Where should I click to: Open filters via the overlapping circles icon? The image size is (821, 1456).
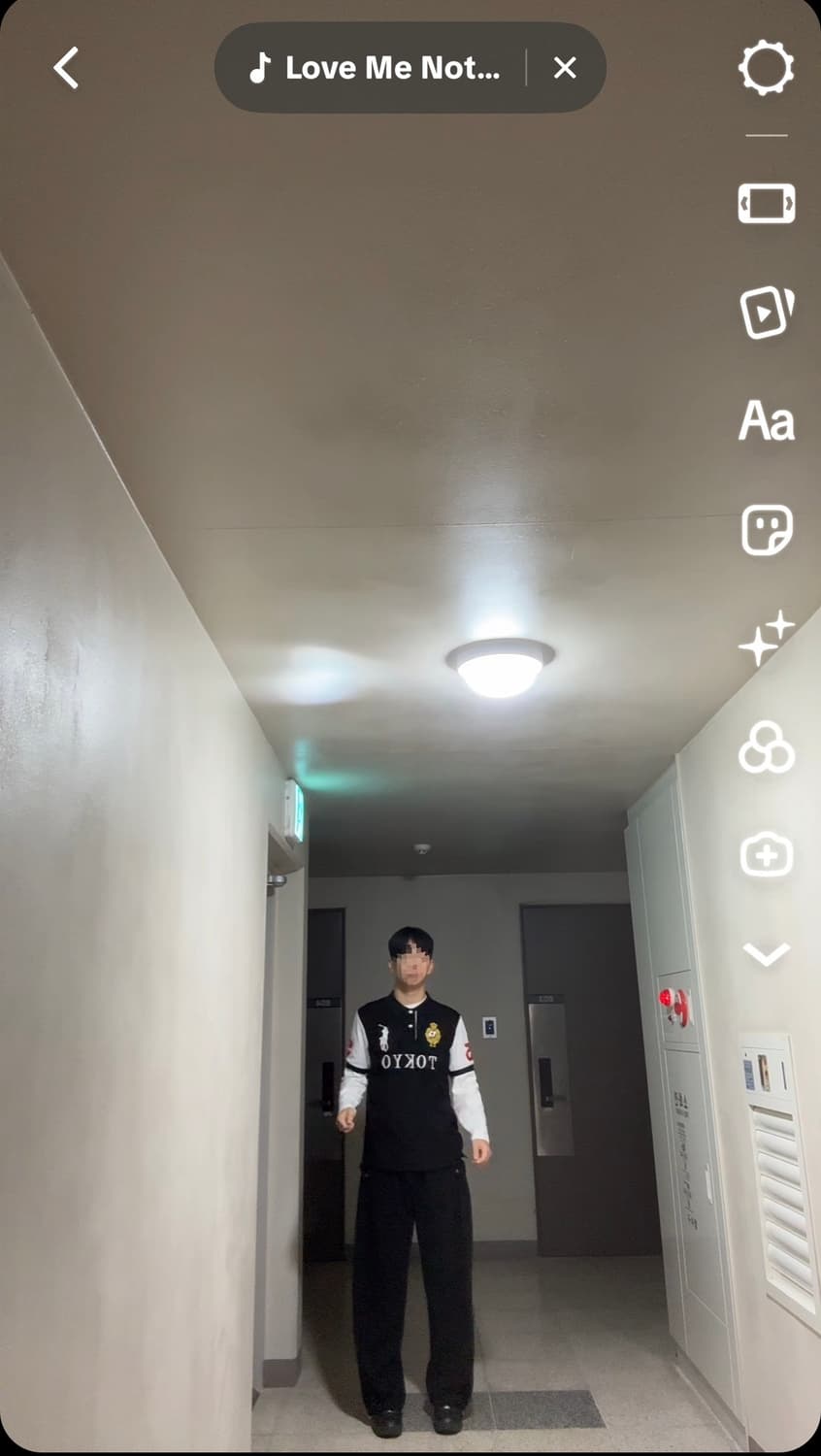pos(766,747)
